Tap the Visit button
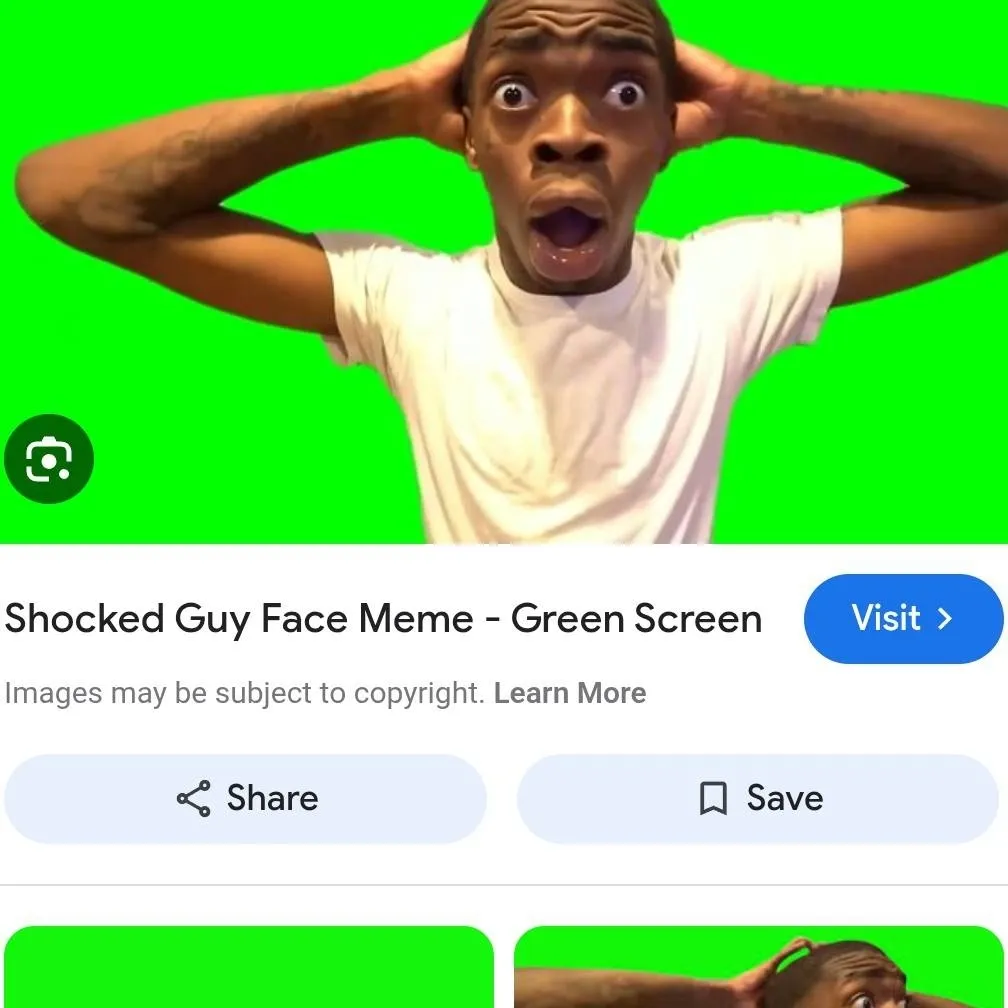Screen dimensions: 1008x1008 pyautogui.click(x=902, y=618)
